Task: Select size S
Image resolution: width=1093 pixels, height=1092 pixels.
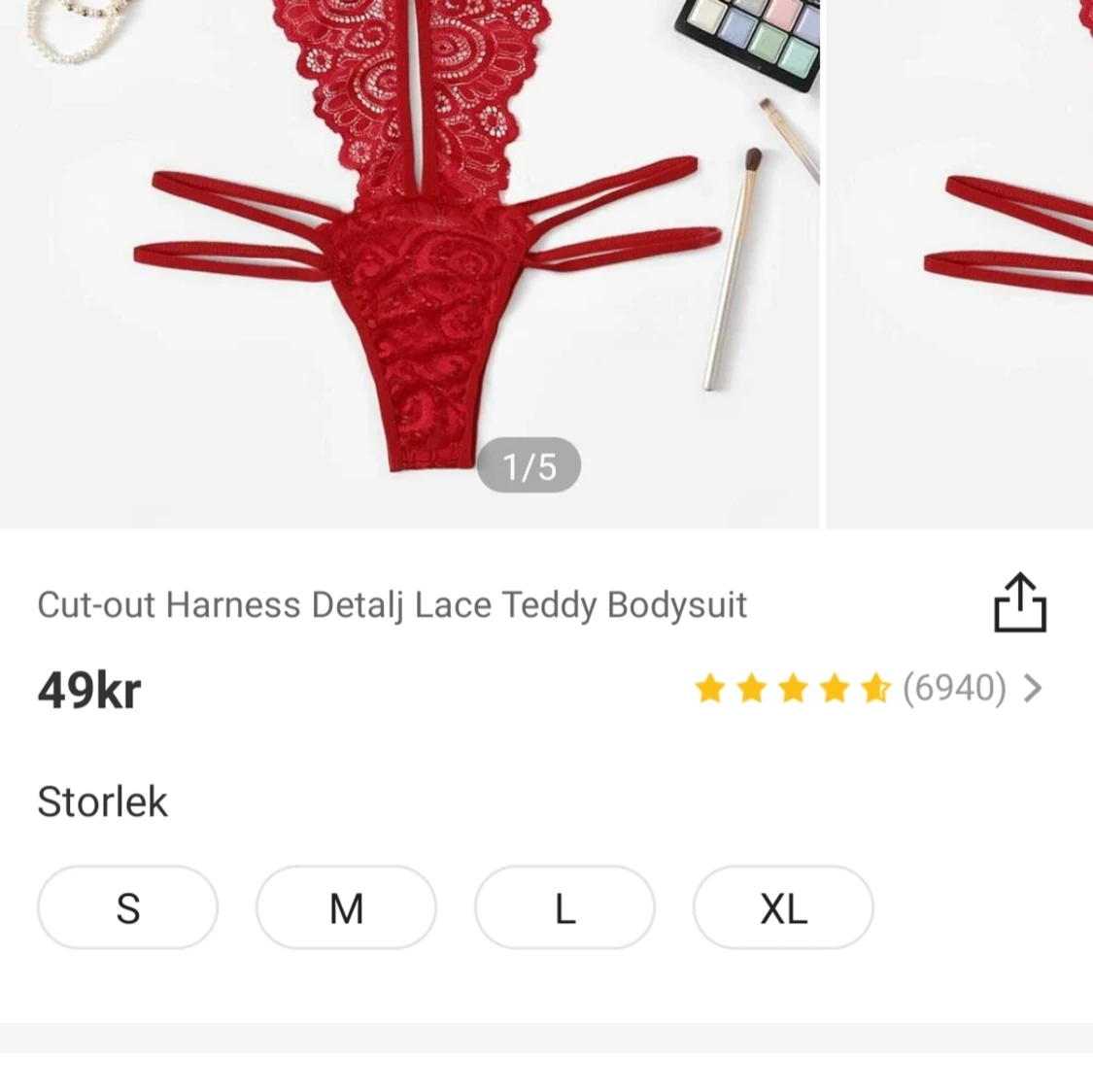Action: click(x=127, y=908)
